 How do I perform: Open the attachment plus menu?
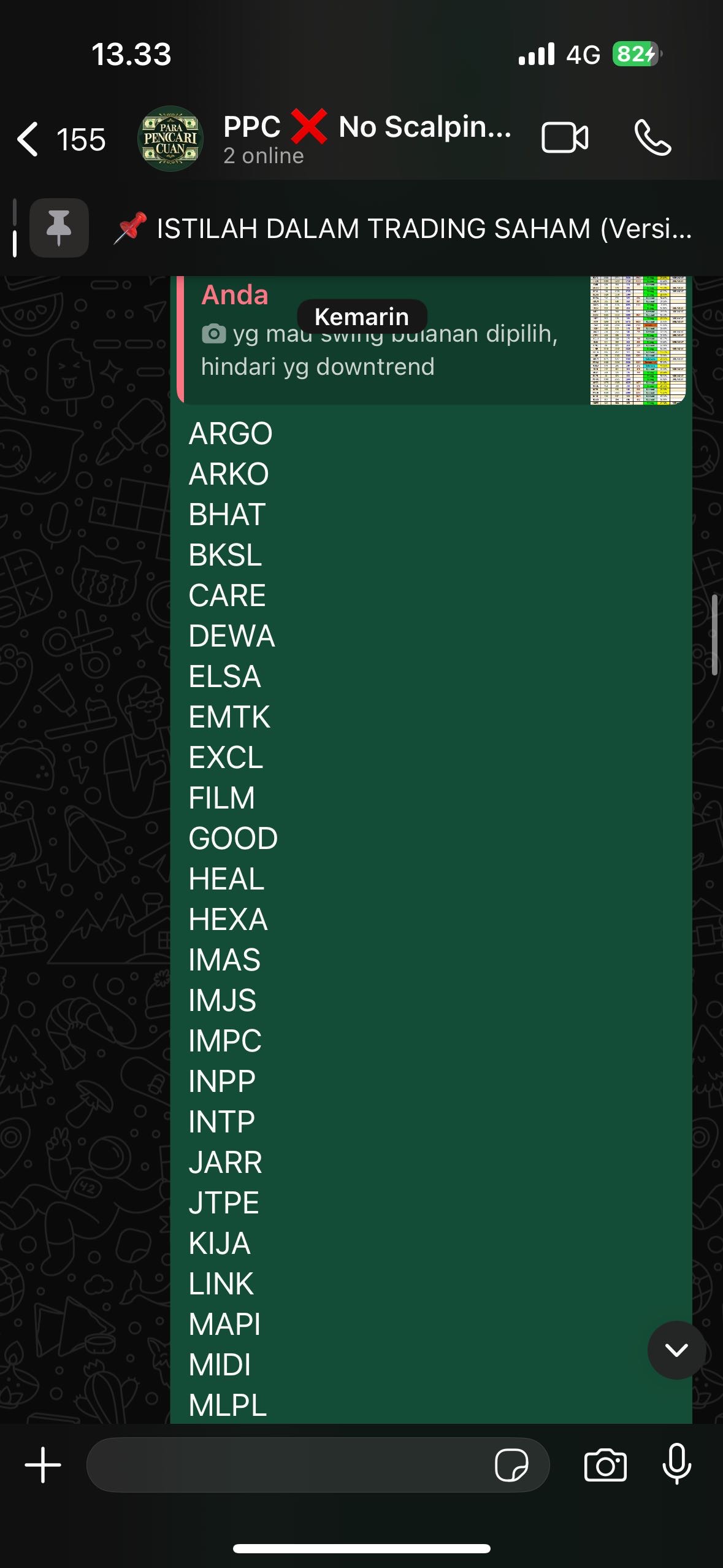point(43,1465)
